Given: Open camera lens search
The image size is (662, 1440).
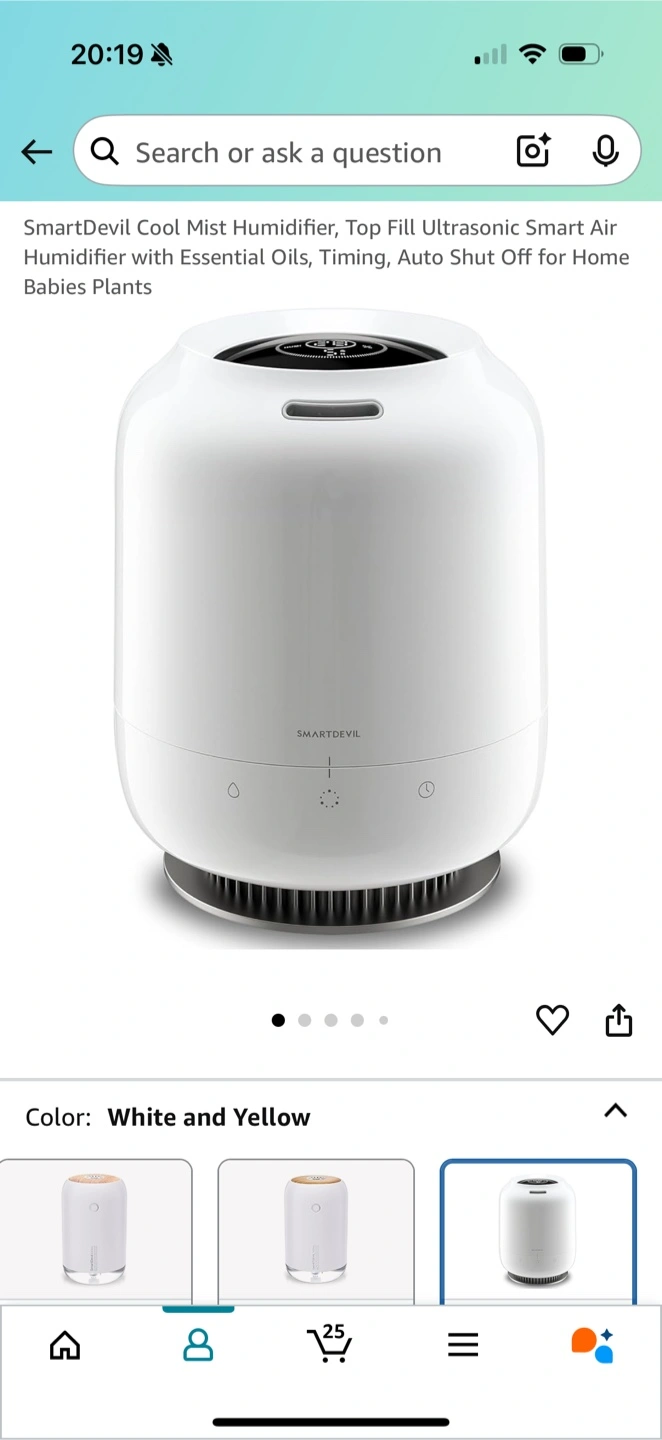Looking at the screenshot, I should [534, 151].
